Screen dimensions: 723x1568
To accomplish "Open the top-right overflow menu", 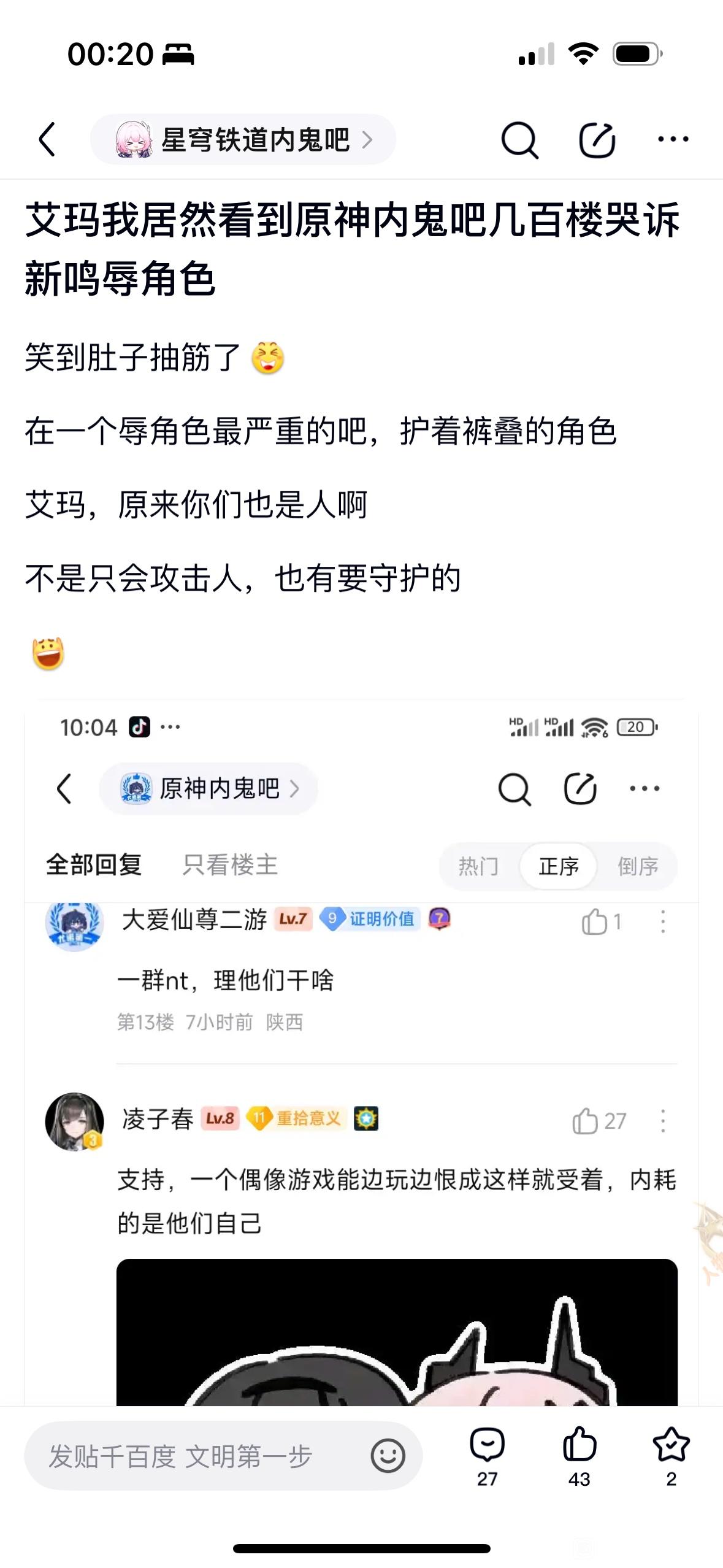I will [x=673, y=140].
